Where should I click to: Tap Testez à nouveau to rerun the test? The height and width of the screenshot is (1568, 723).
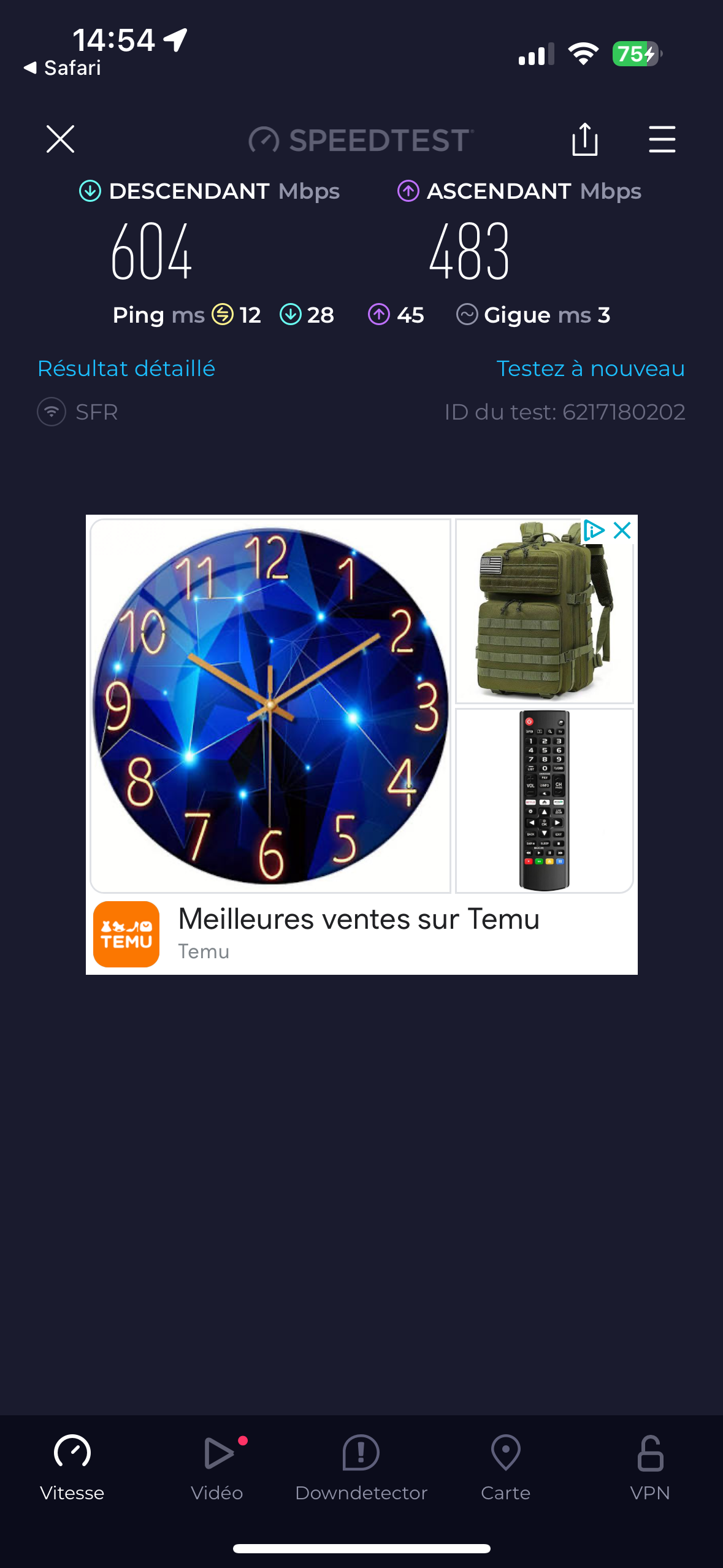[x=591, y=368]
